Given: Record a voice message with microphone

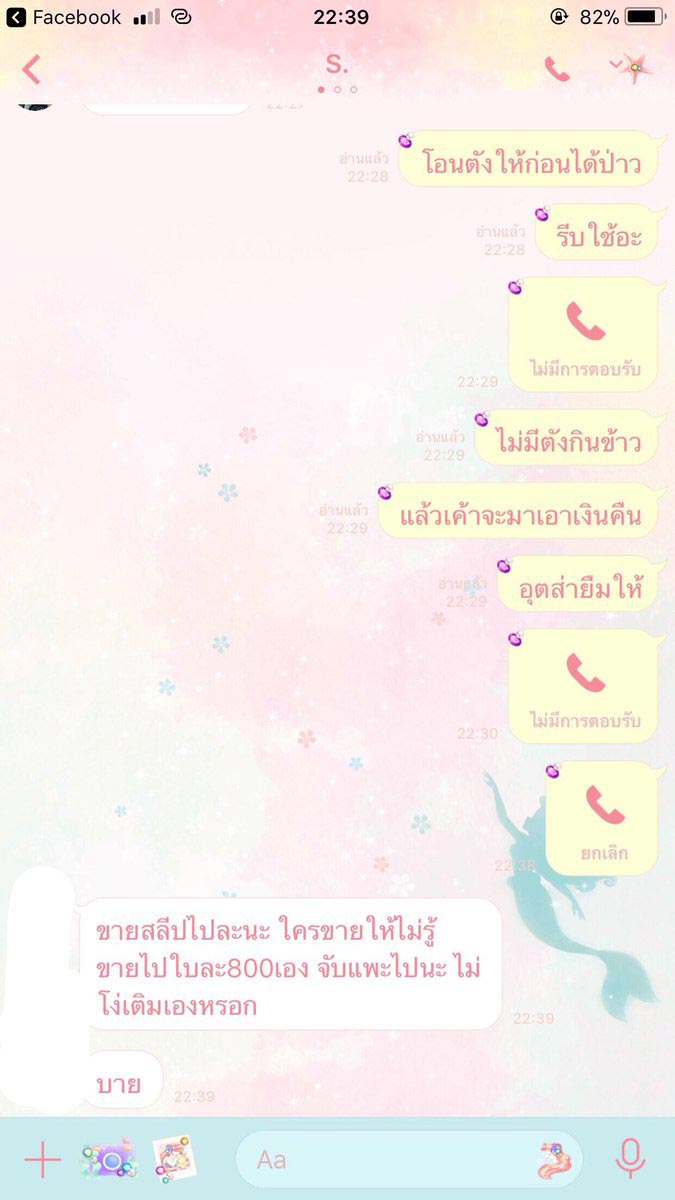Looking at the screenshot, I should [629, 1159].
